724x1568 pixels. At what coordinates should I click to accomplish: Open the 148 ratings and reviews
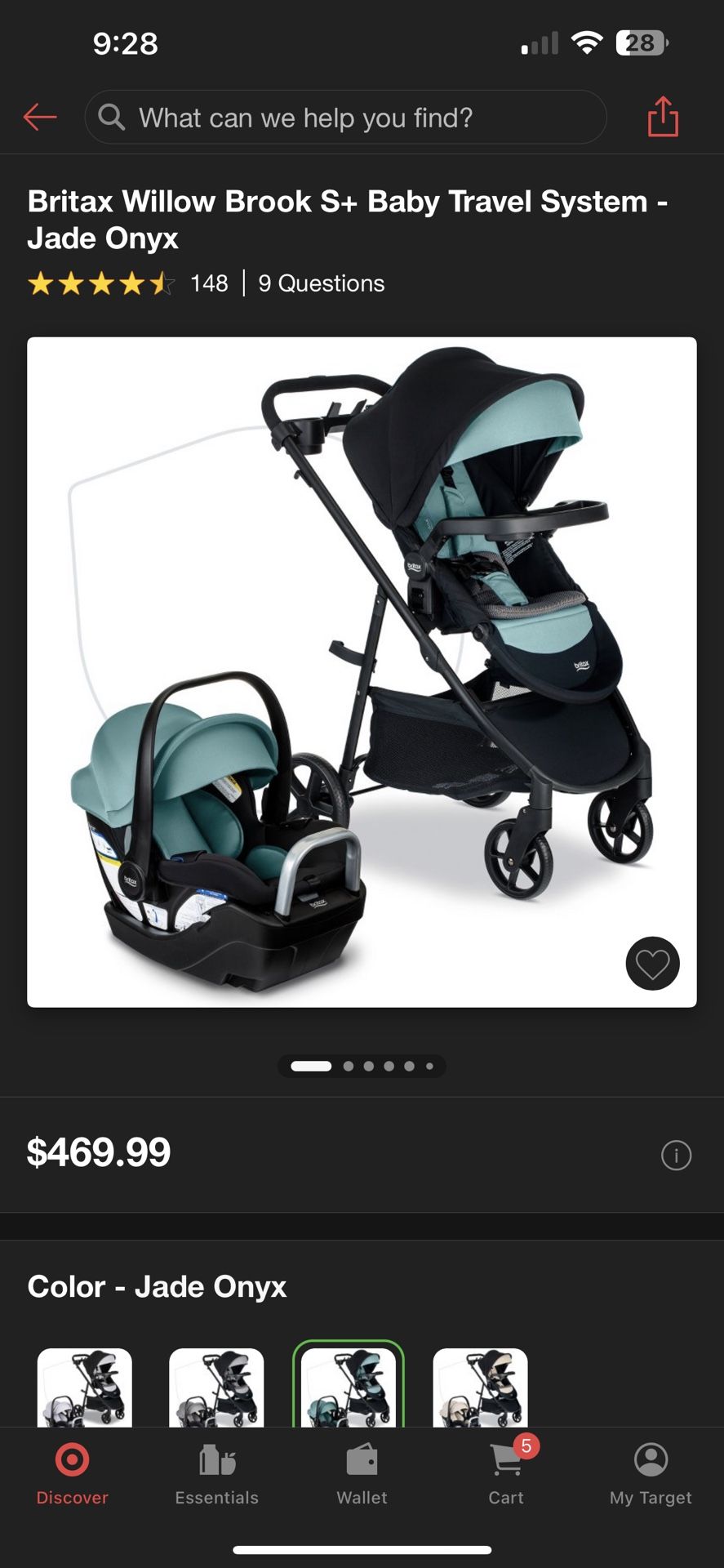click(x=209, y=283)
